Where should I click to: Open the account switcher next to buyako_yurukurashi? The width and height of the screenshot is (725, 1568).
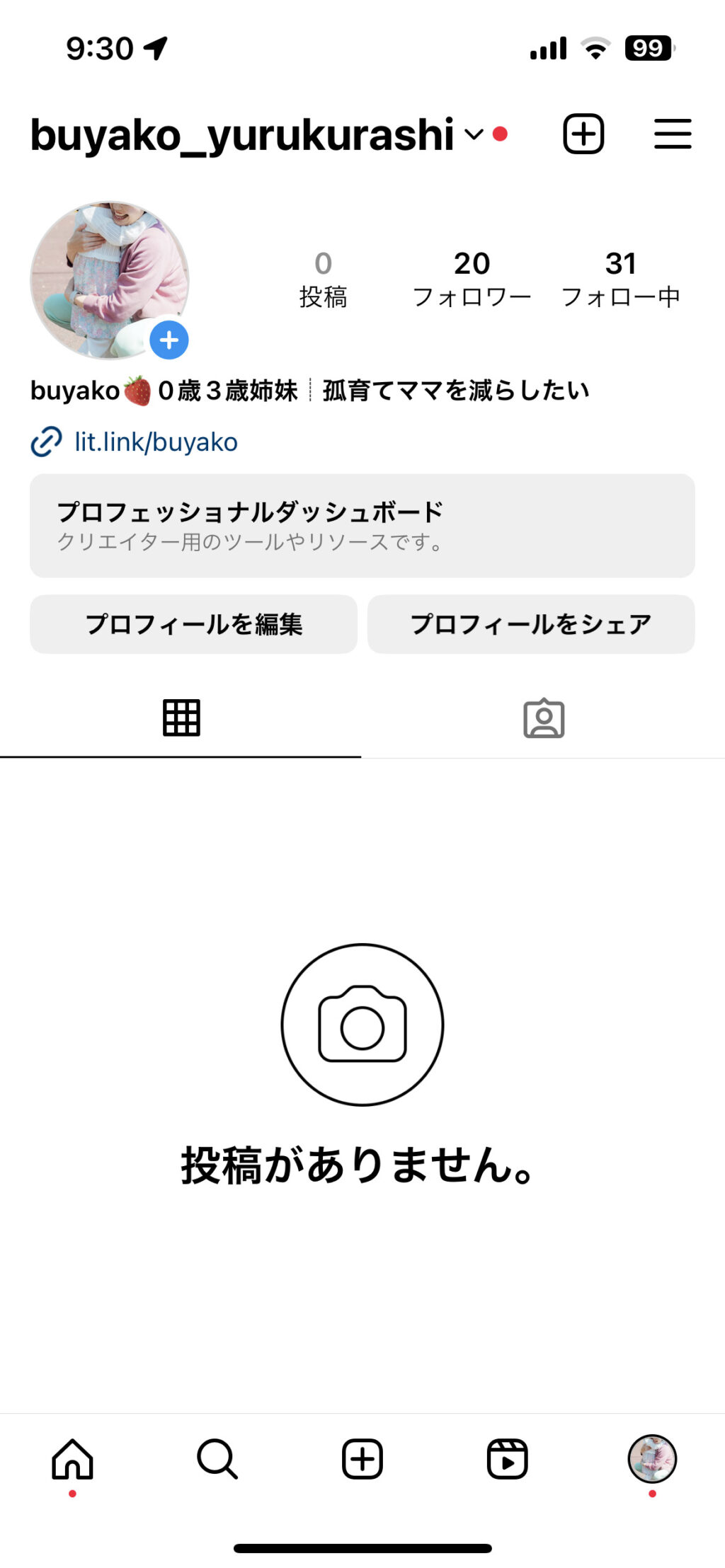click(x=473, y=134)
